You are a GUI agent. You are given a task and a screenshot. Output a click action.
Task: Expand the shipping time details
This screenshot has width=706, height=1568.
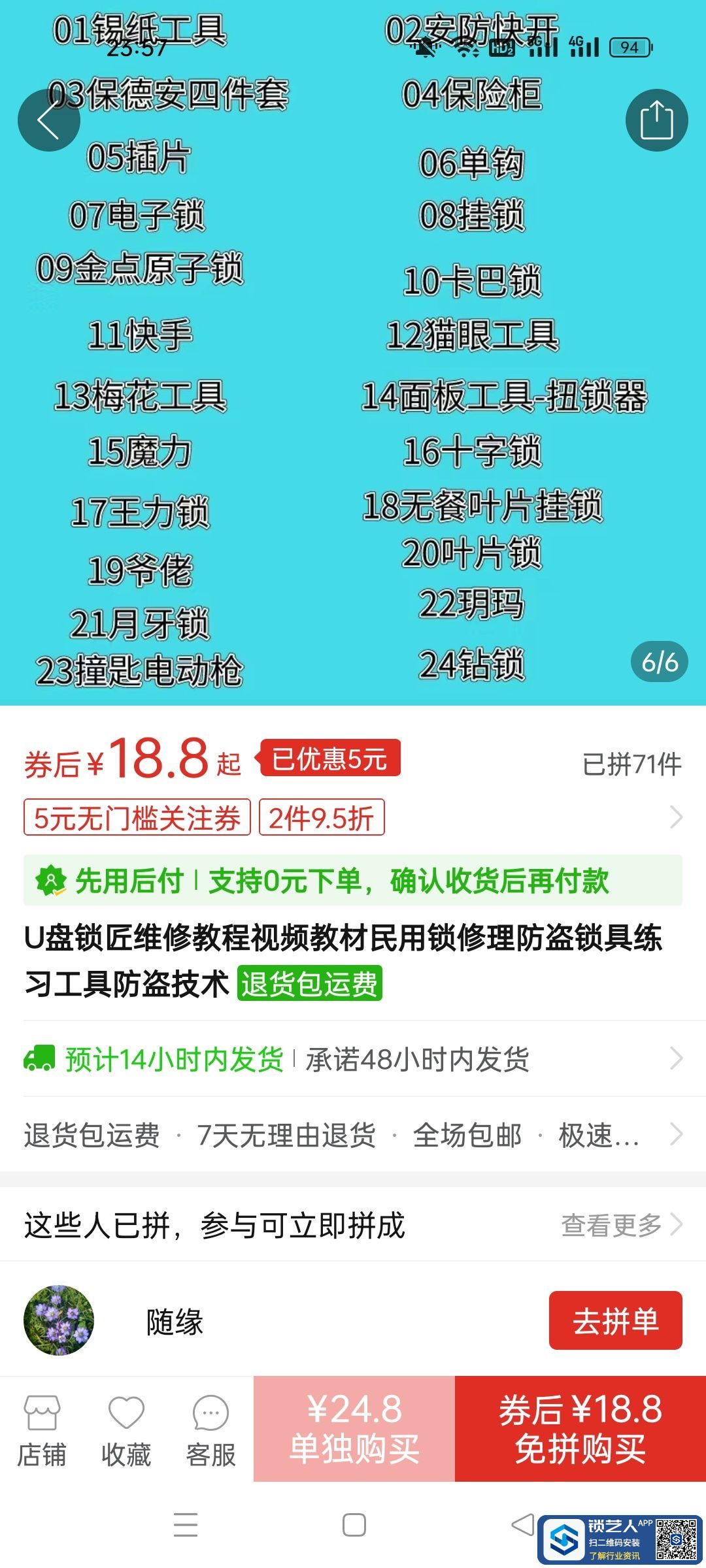(353, 1059)
